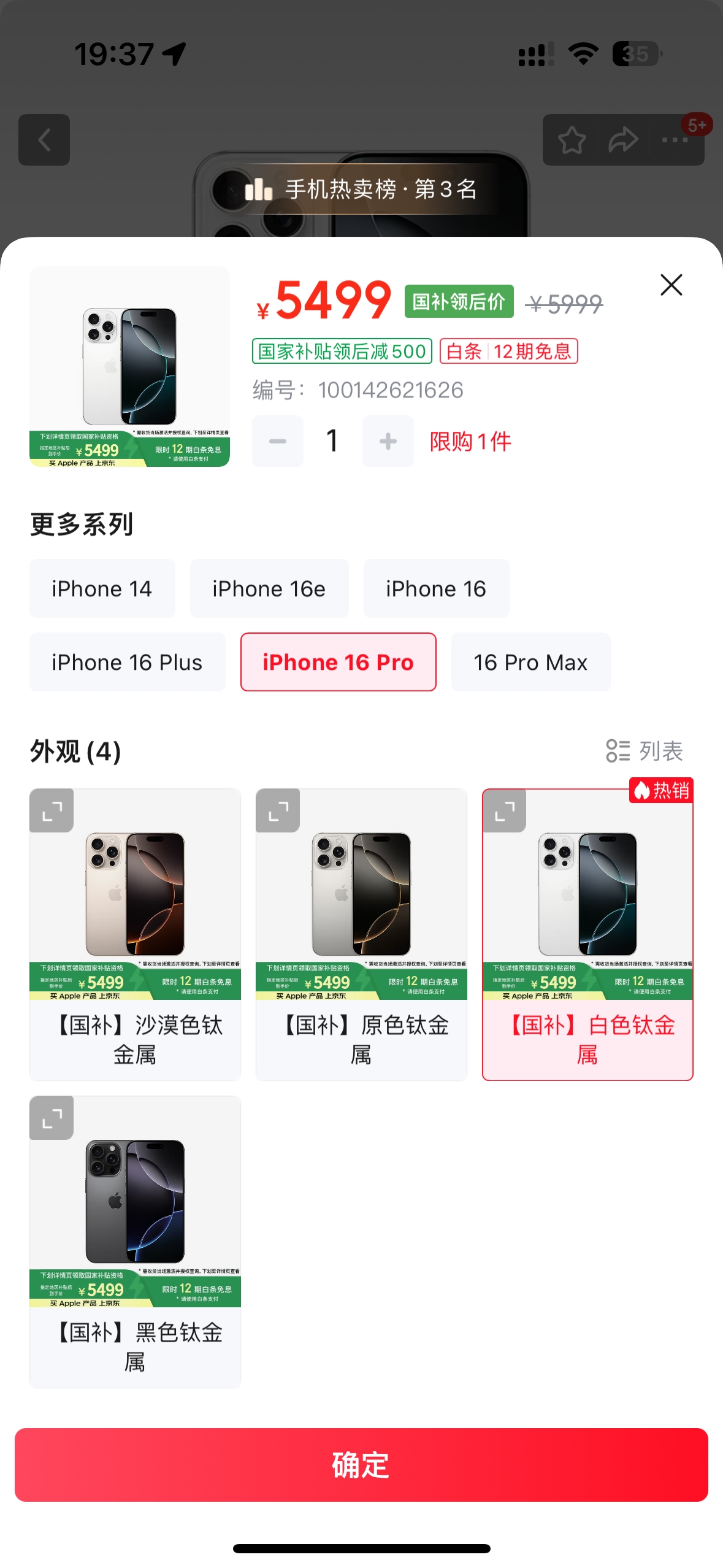Screen dimensions: 723x1568
Task: Switch to 16 Pro Max series
Action: [530, 663]
